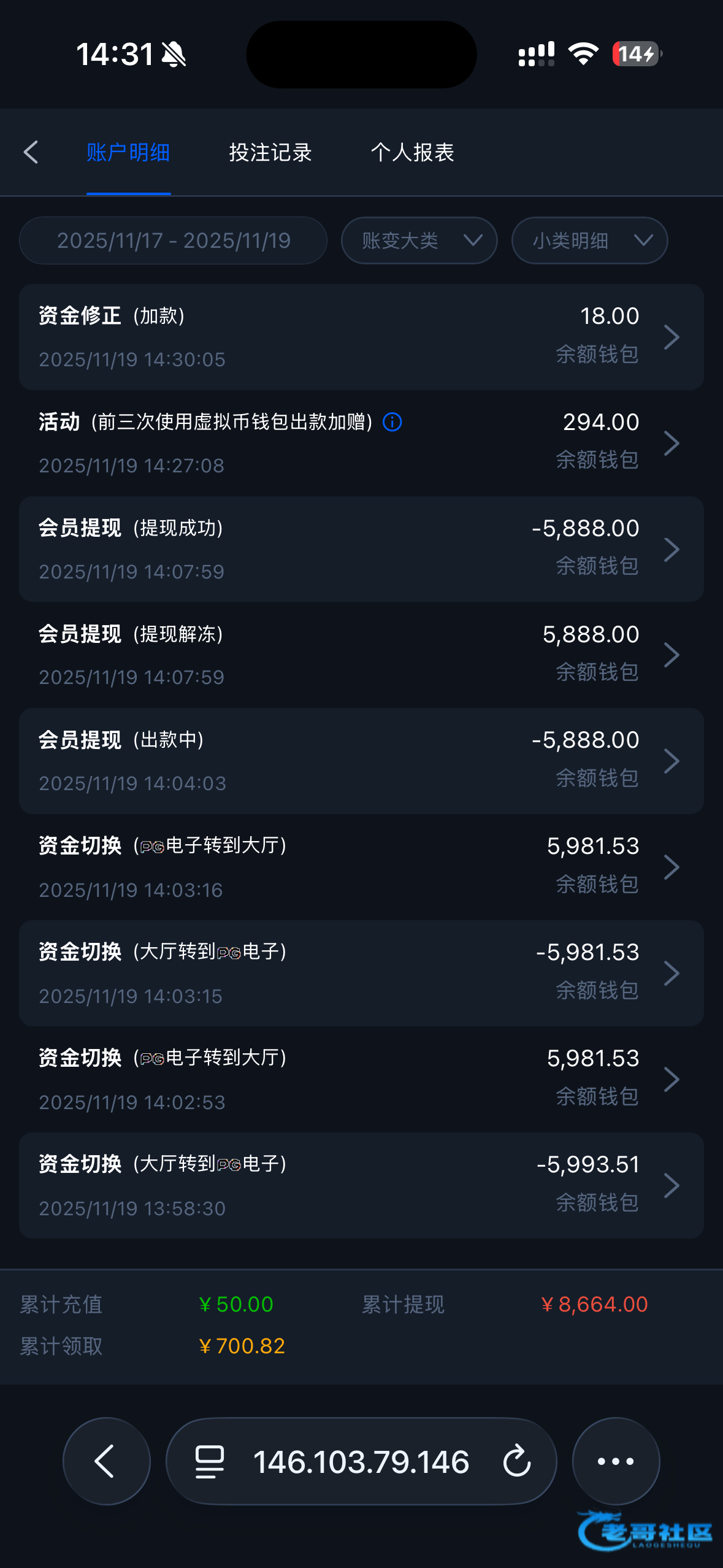Go back using the header arrow
This screenshot has width=723, height=1568.
pos(31,152)
